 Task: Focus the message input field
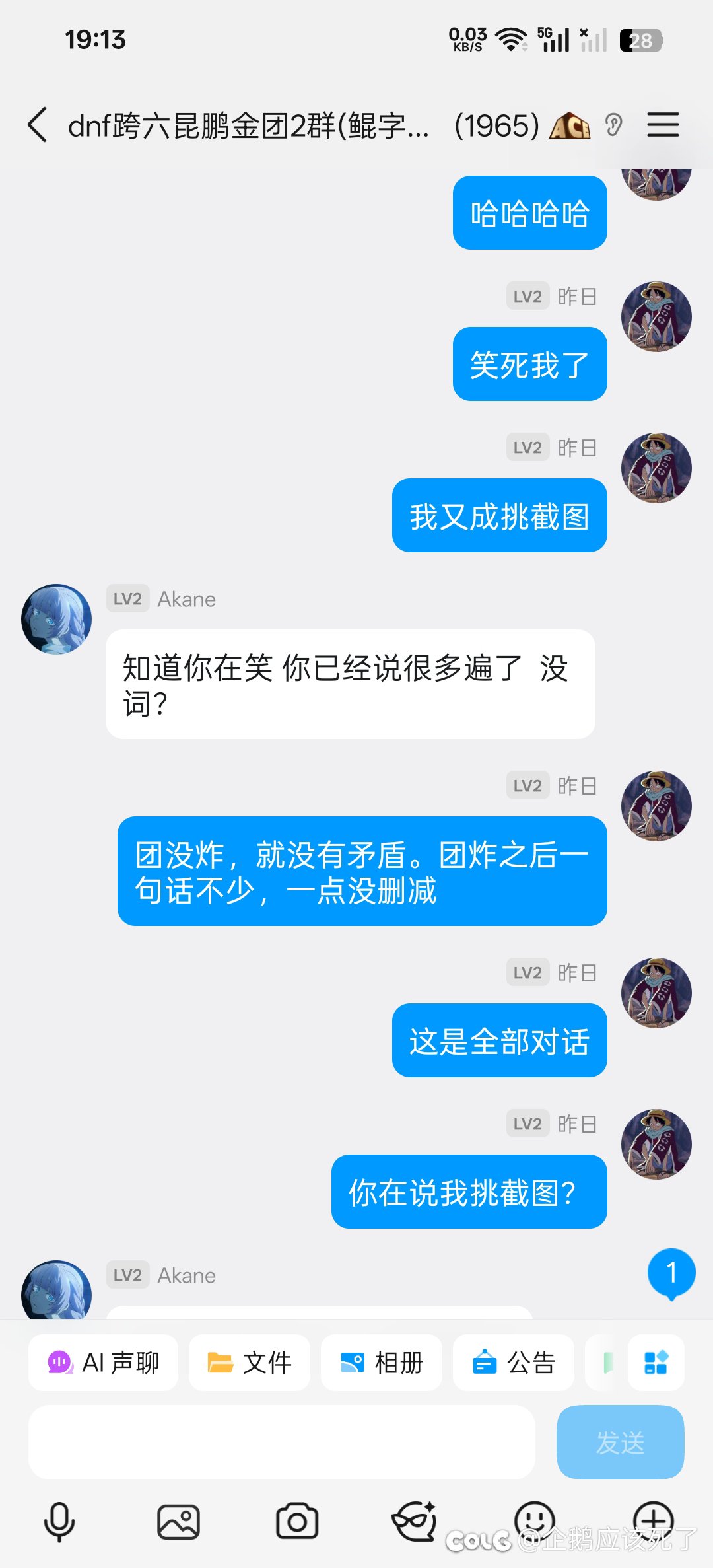(281, 1442)
